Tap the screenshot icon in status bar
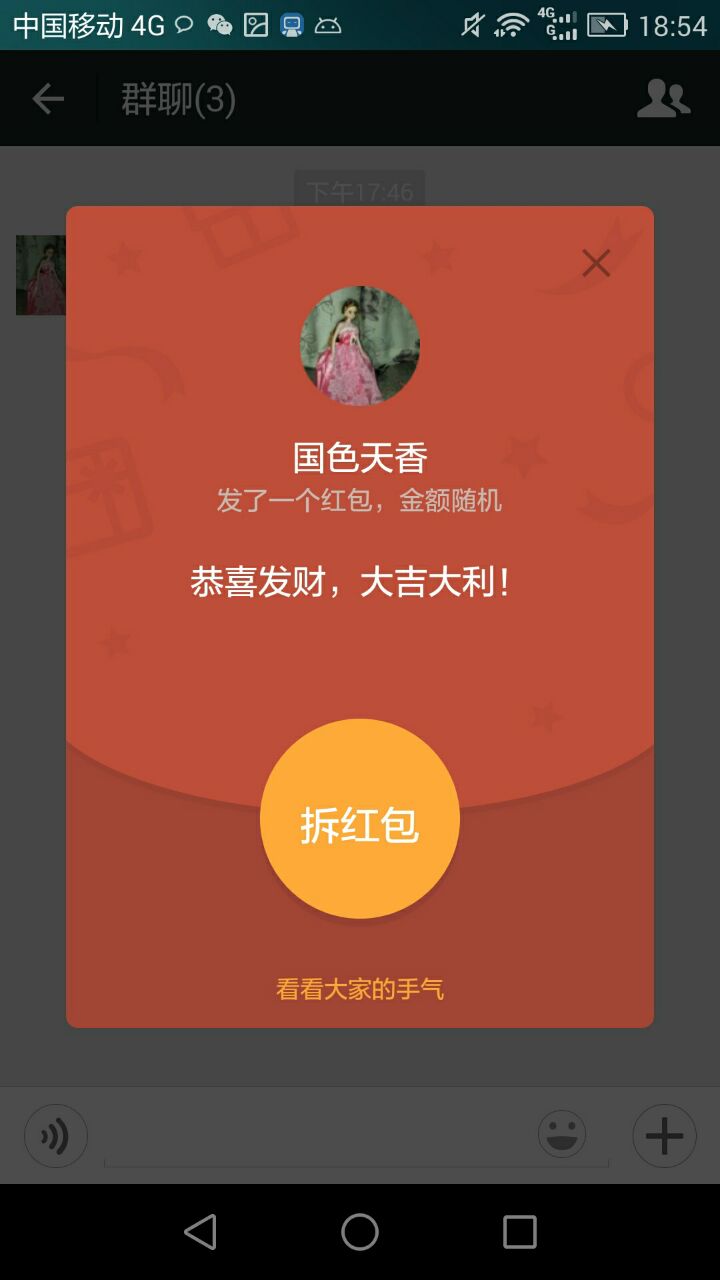Viewport: 720px width, 1280px height. [256, 23]
